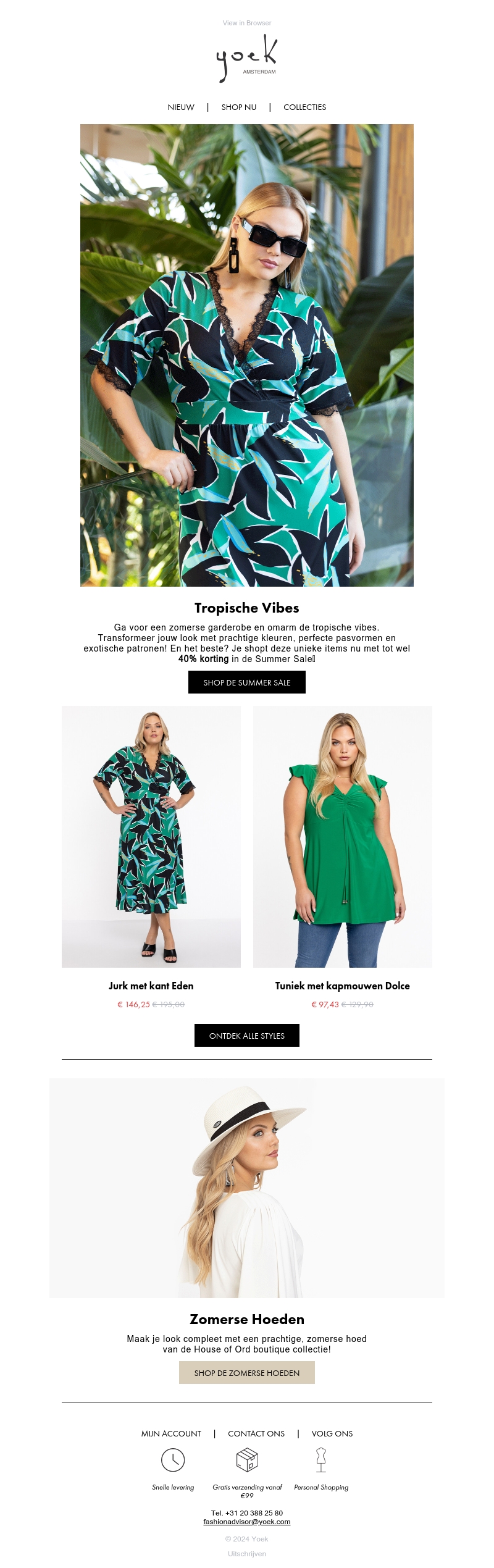Tap the NIEUW navigation link

(181, 107)
